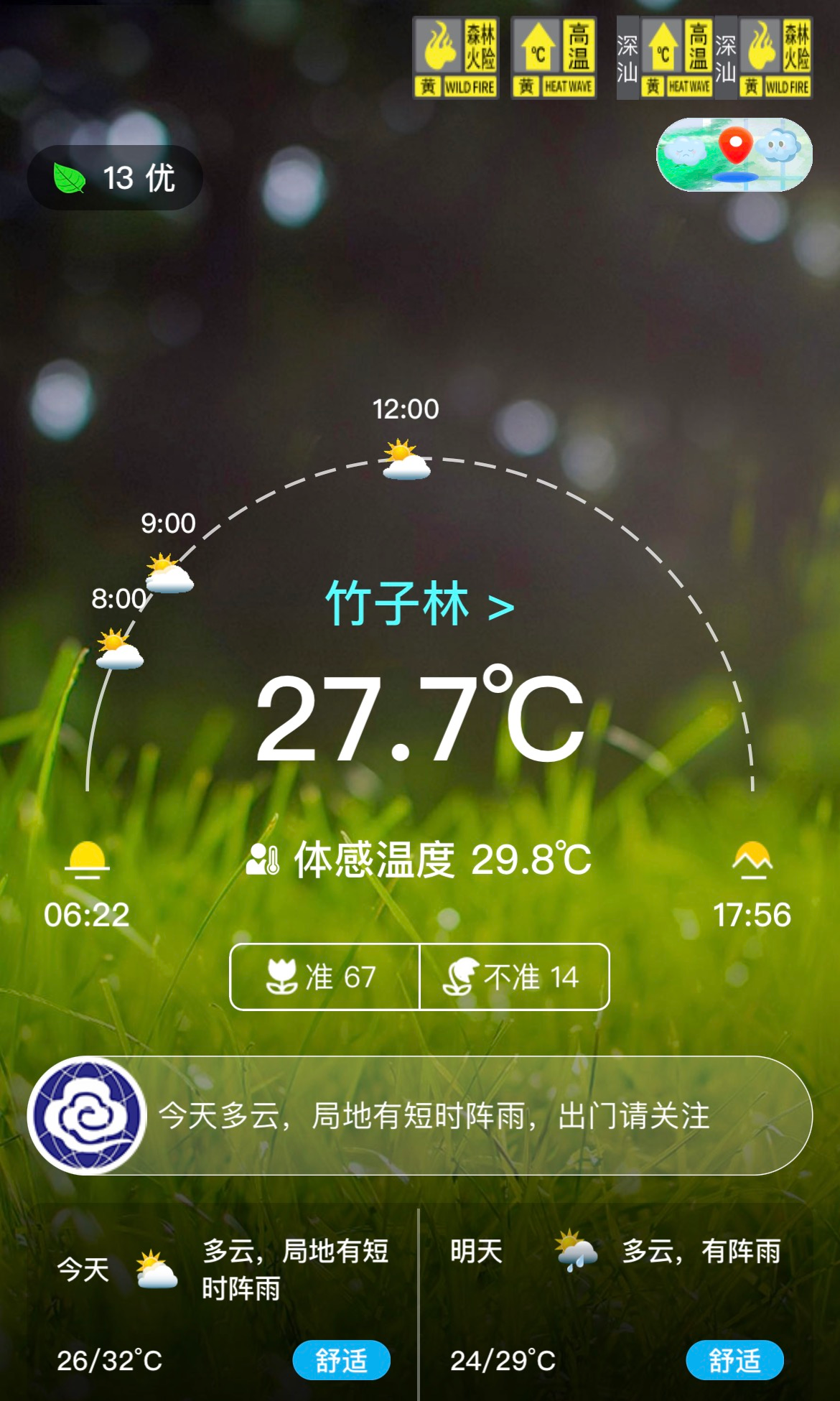Open the first yellow heat wave warning
The image size is (840, 1401).
[554, 58]
